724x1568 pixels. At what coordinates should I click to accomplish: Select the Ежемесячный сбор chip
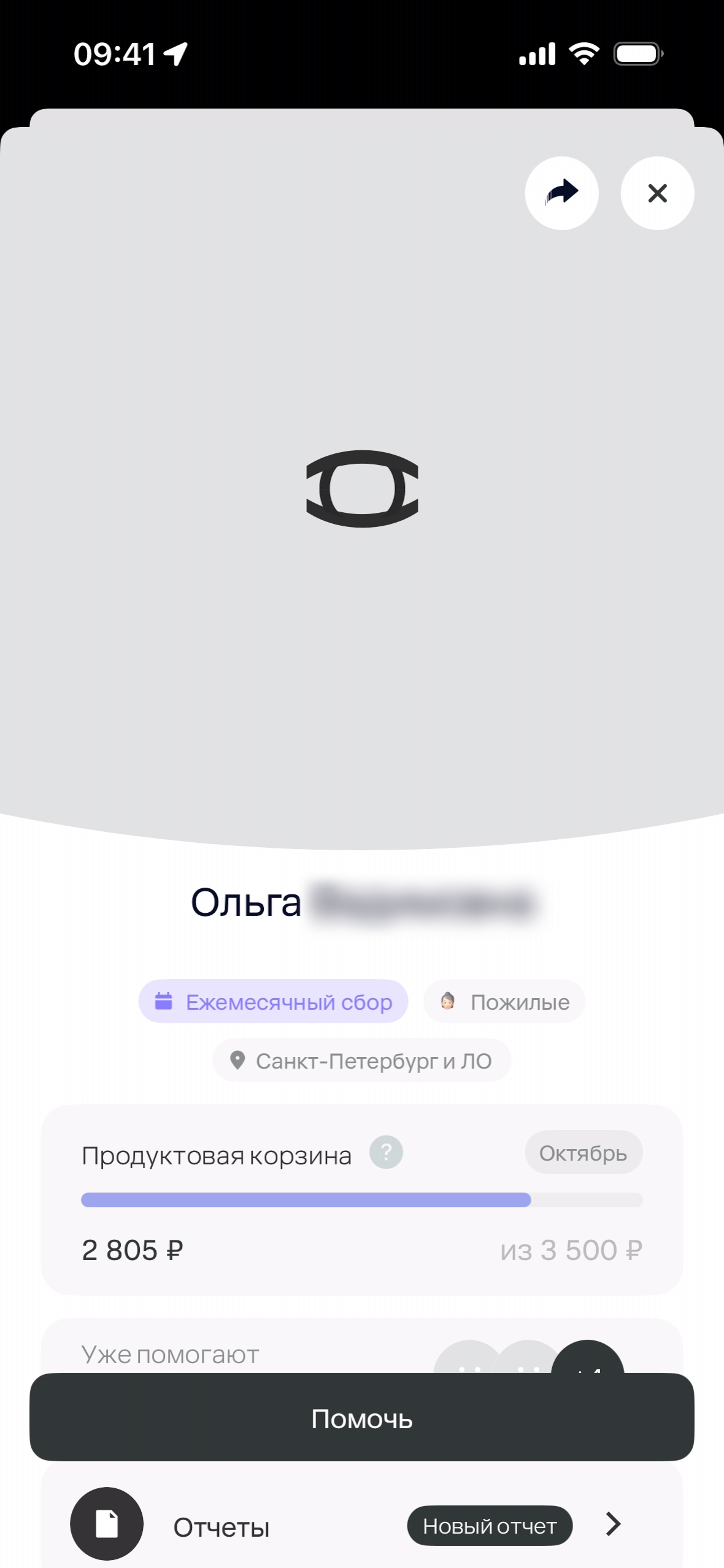click(274, 1002)
